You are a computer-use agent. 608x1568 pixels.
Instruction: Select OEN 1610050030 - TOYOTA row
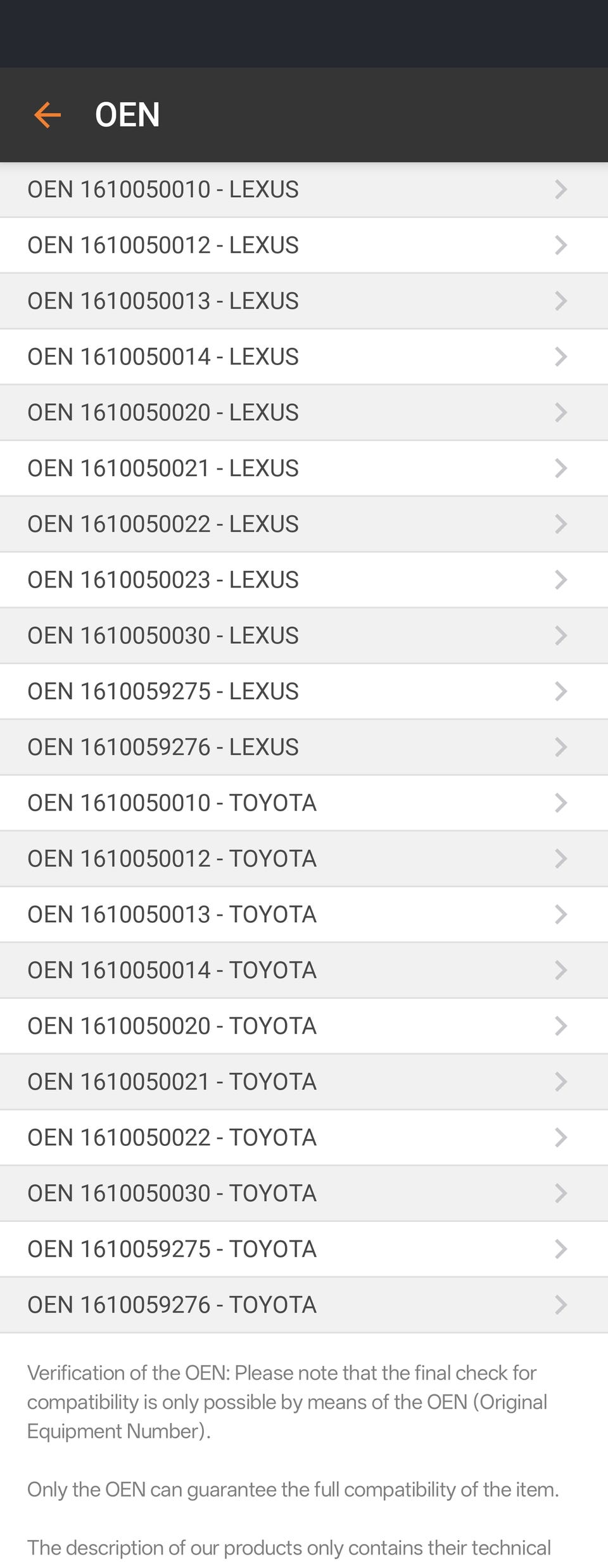point(304,1193)
